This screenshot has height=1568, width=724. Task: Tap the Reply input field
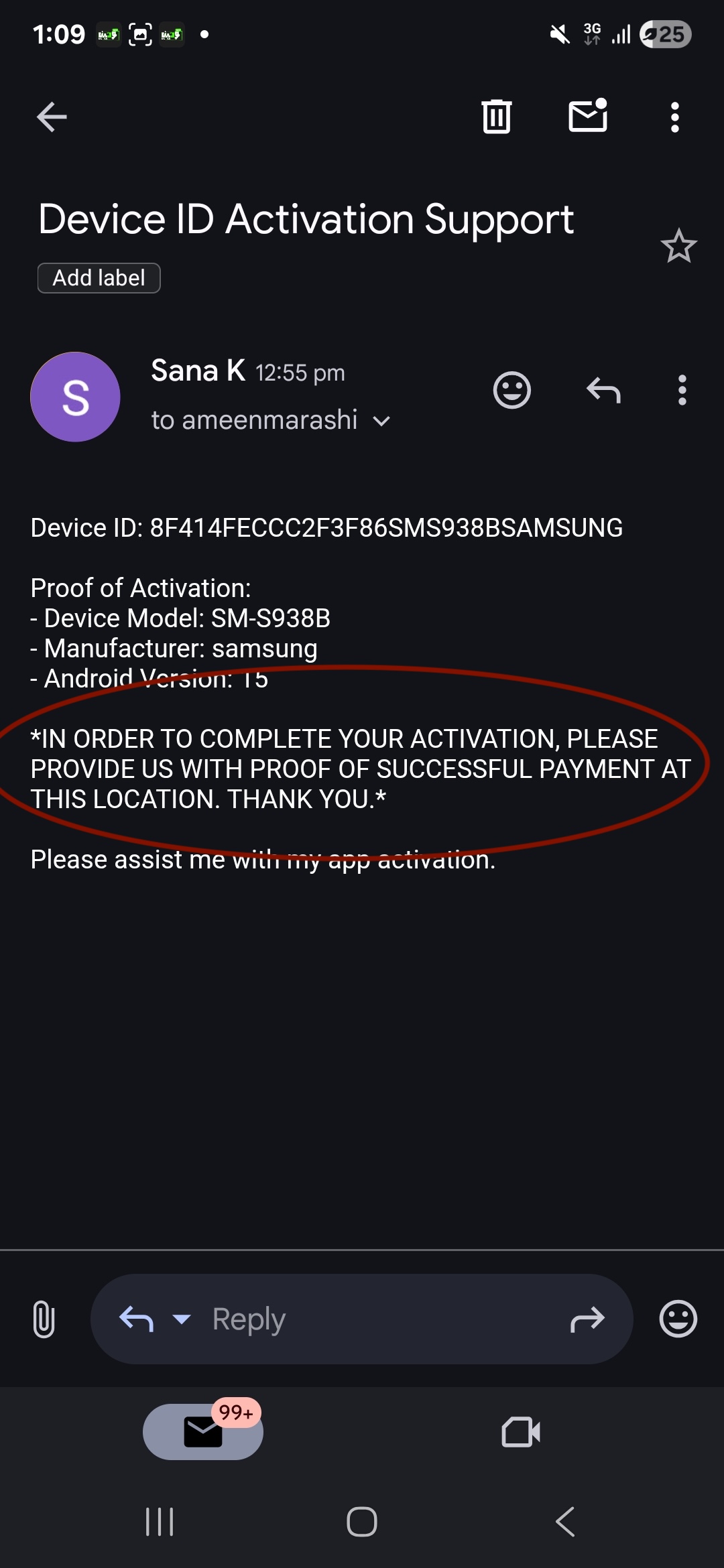pyautogui.click(x=335, y=1317)
